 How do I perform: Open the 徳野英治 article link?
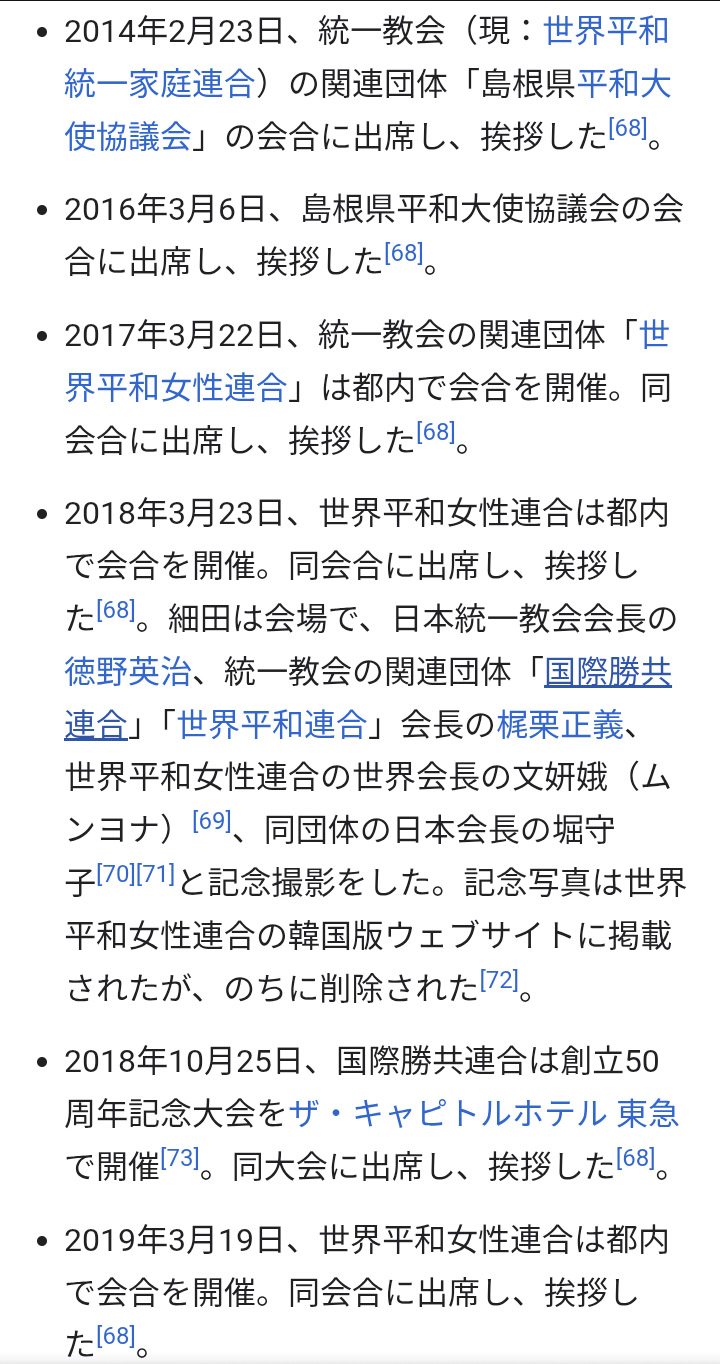127,672
